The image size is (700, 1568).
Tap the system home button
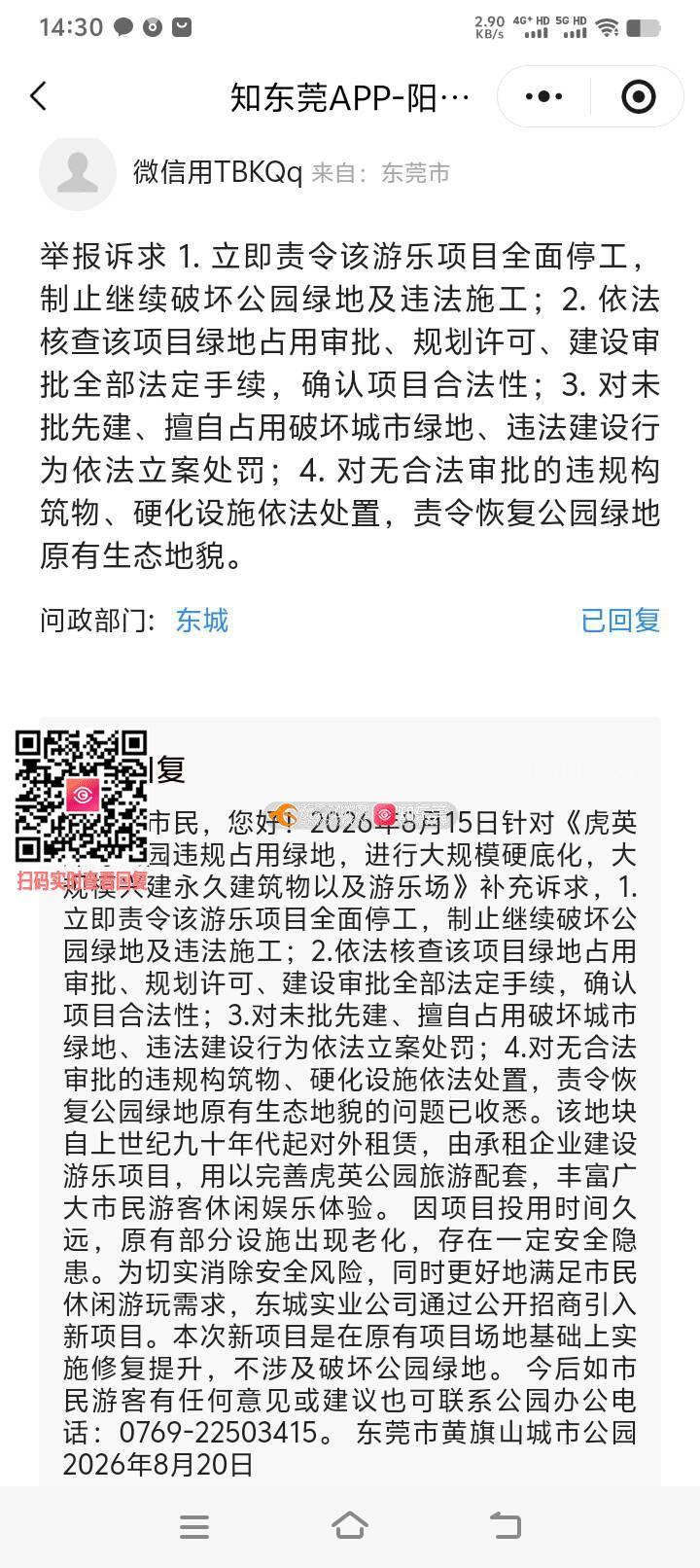tap(350, 1525)
